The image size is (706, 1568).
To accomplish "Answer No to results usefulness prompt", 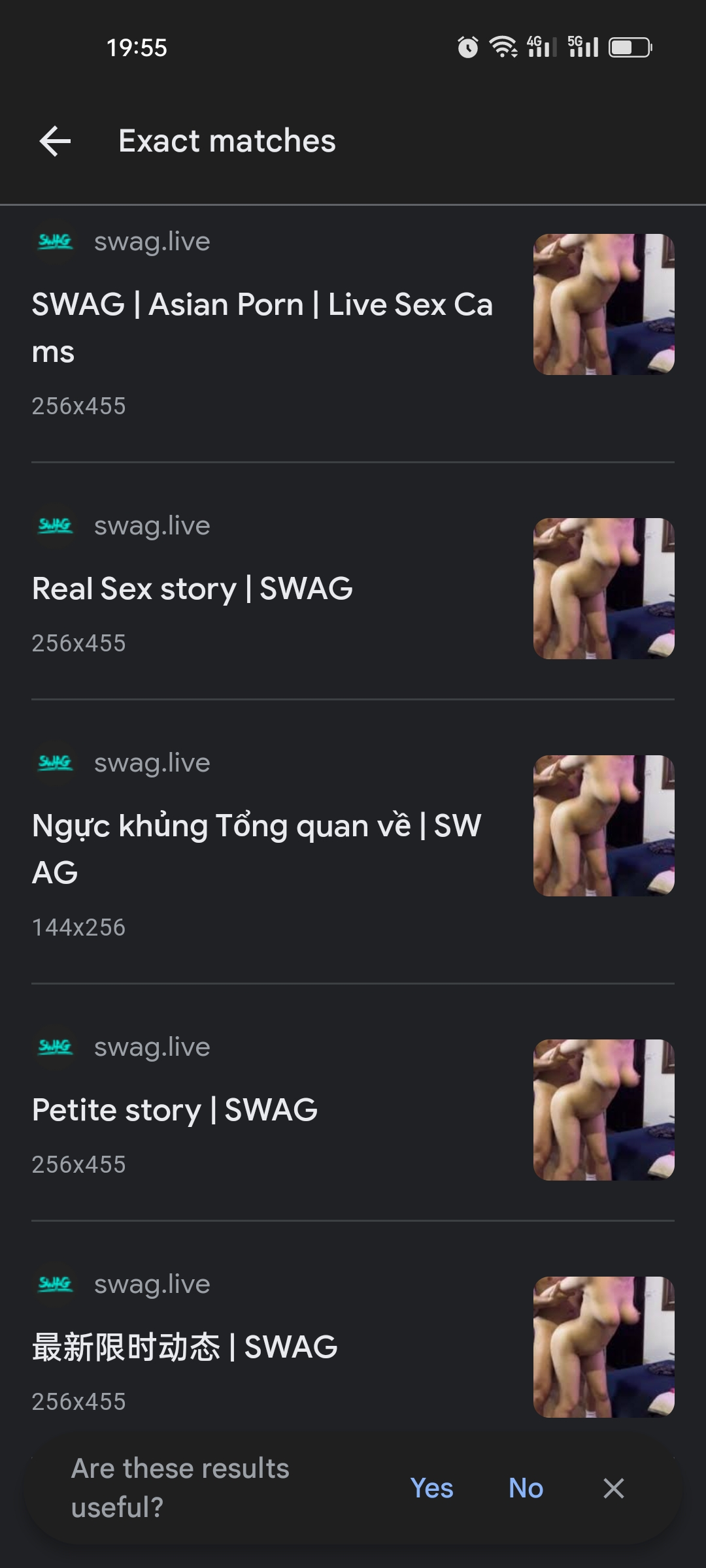I will (525, 1488).
